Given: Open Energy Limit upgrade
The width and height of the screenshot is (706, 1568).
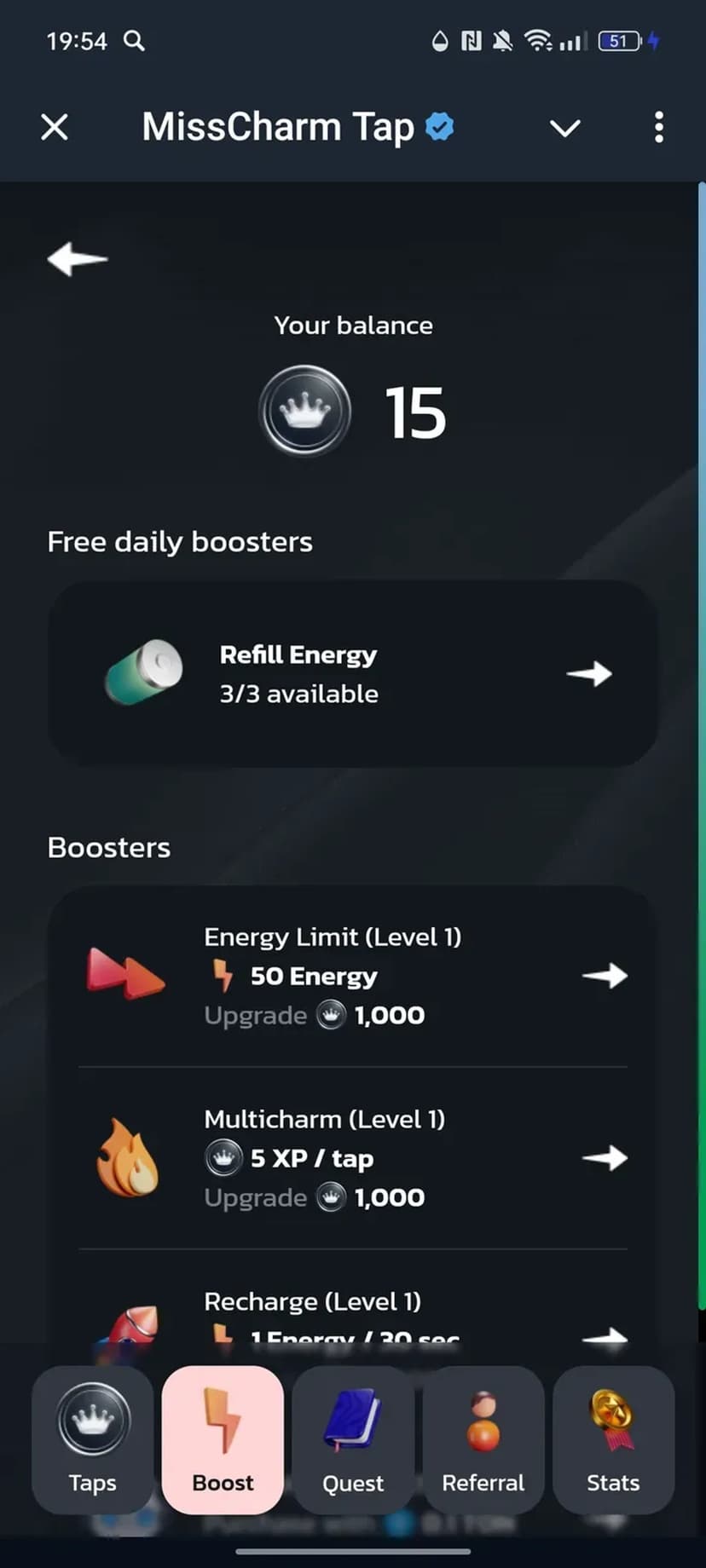Looking at the screenshot, I should (x=353, y=976).
